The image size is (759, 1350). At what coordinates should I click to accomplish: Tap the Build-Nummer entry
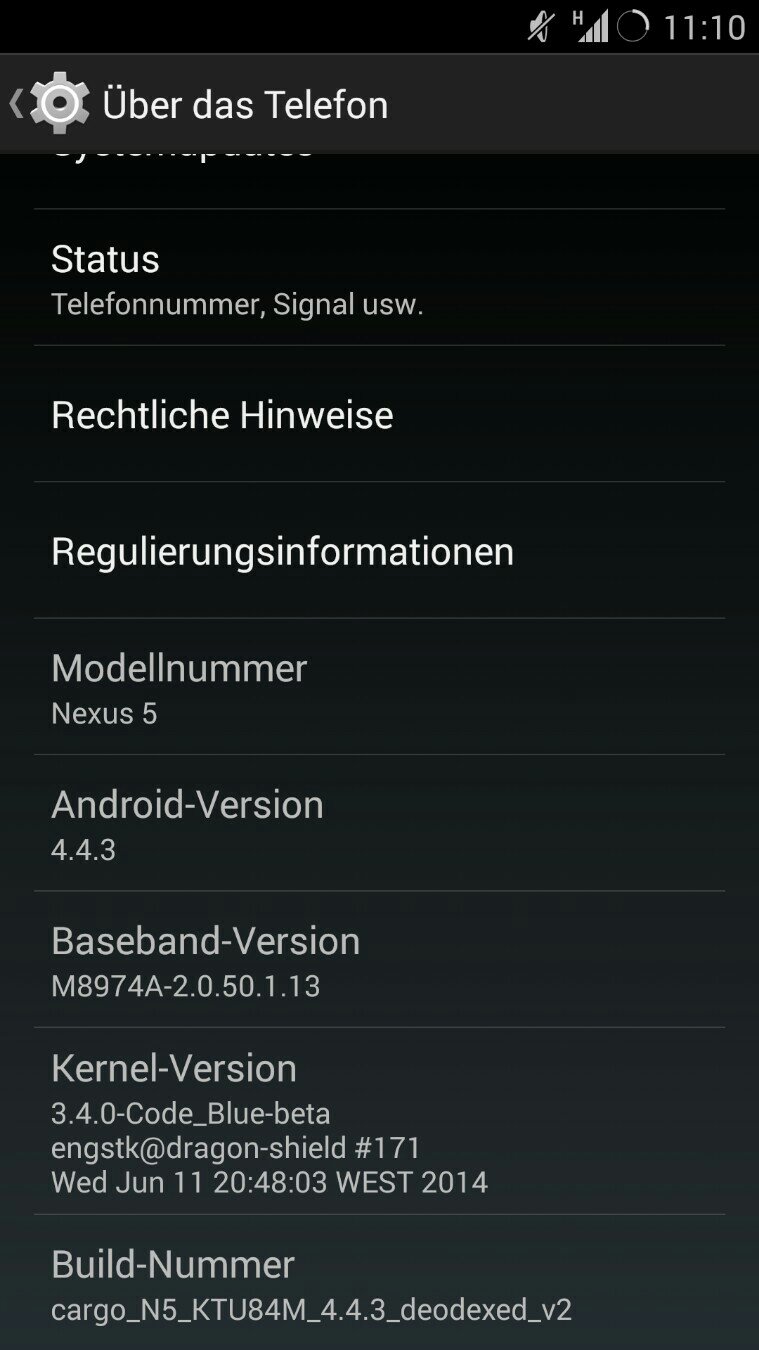379,1284
